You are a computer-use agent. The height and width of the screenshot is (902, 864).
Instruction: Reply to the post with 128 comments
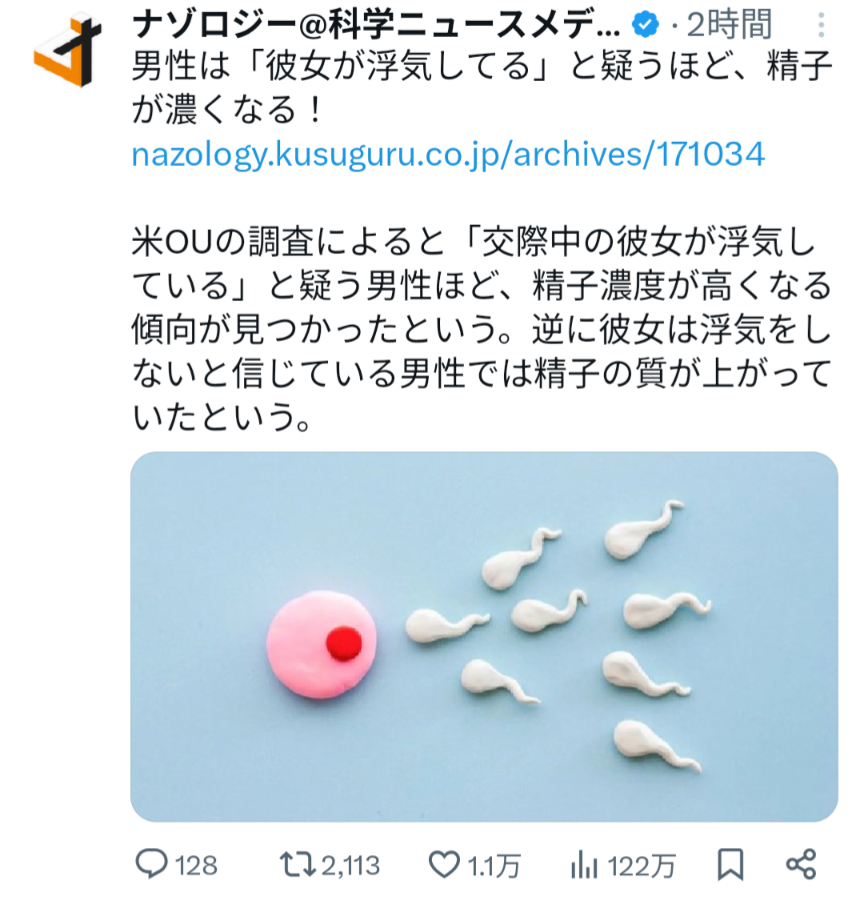[x=154, y=864]
